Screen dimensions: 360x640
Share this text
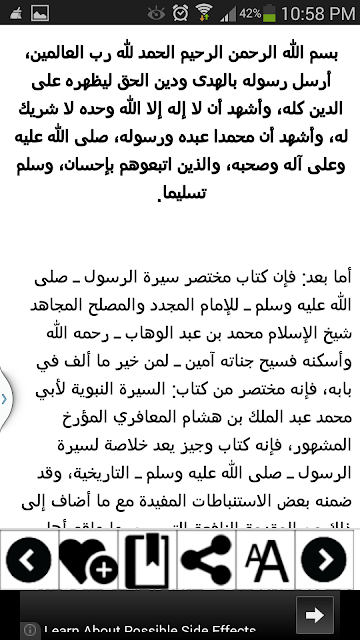point(207,560)
